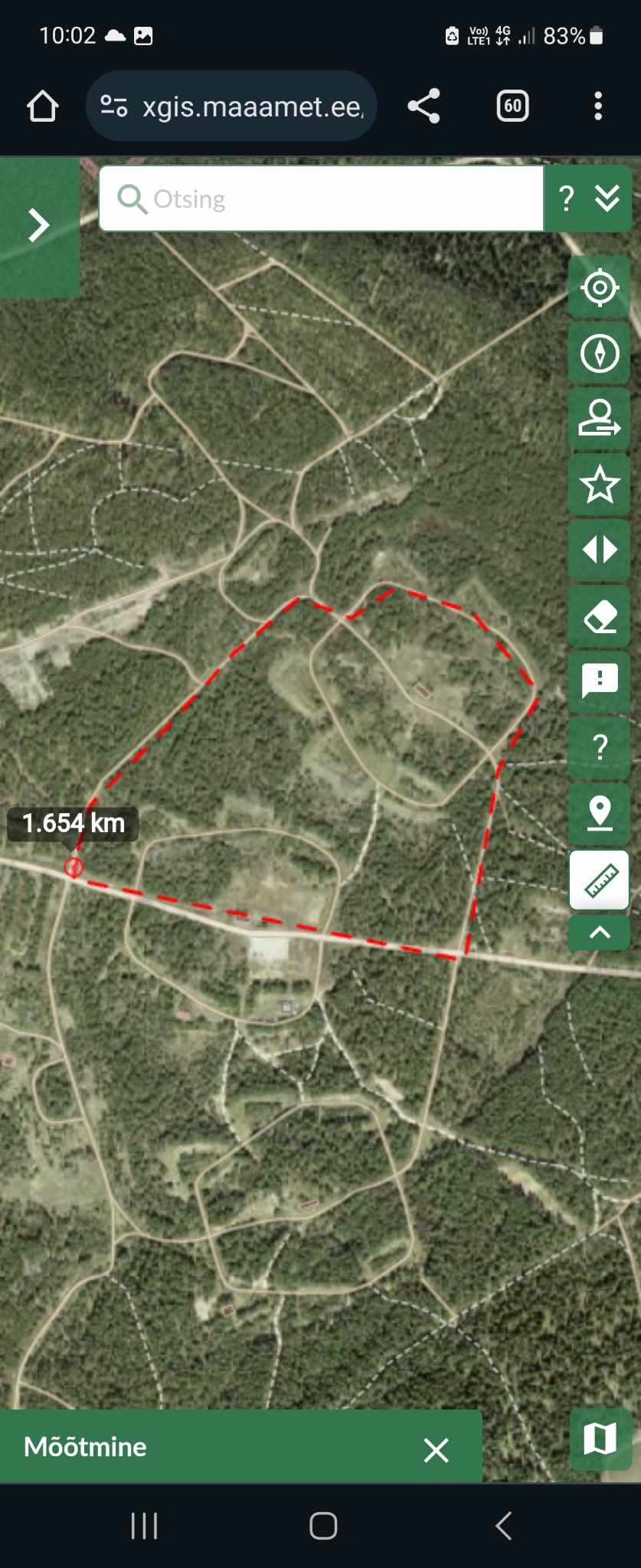Expand the search options double chevron
The height and width of the screenshot is (1568, 641).
click(607, 199)
